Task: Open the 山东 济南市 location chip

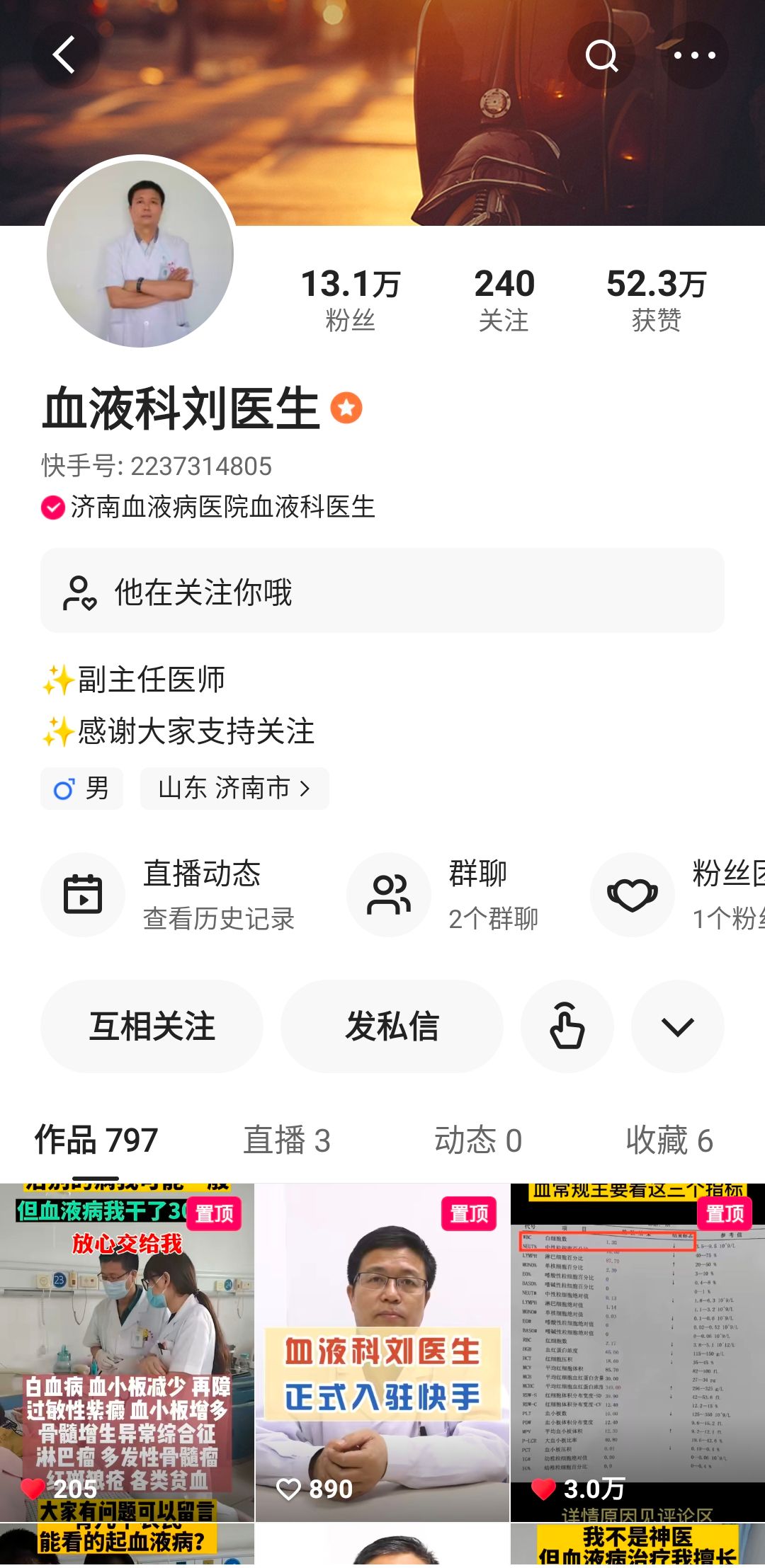Action: (234, 789)
